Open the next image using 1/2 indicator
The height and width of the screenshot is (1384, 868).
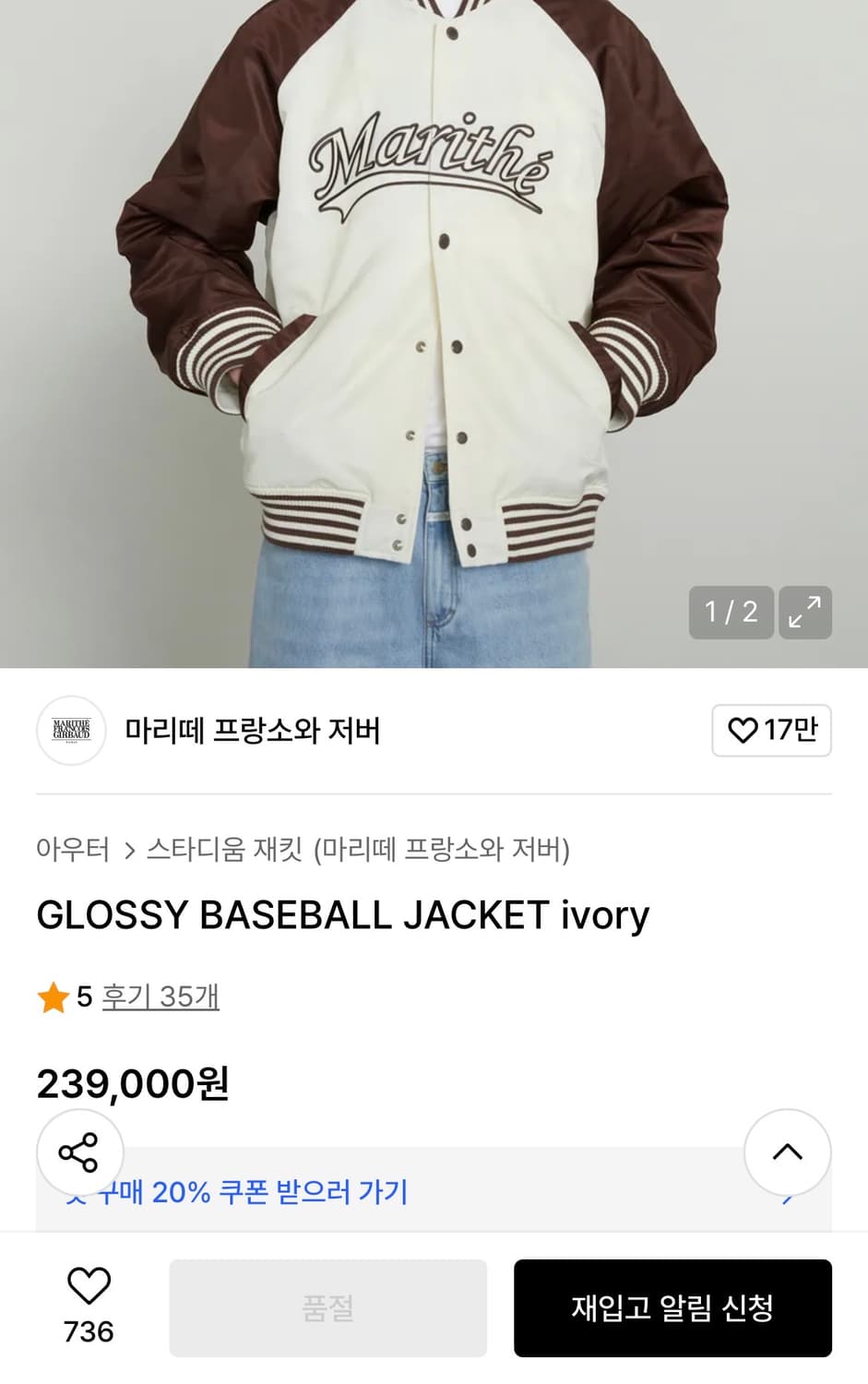click(x=731, y=613)
